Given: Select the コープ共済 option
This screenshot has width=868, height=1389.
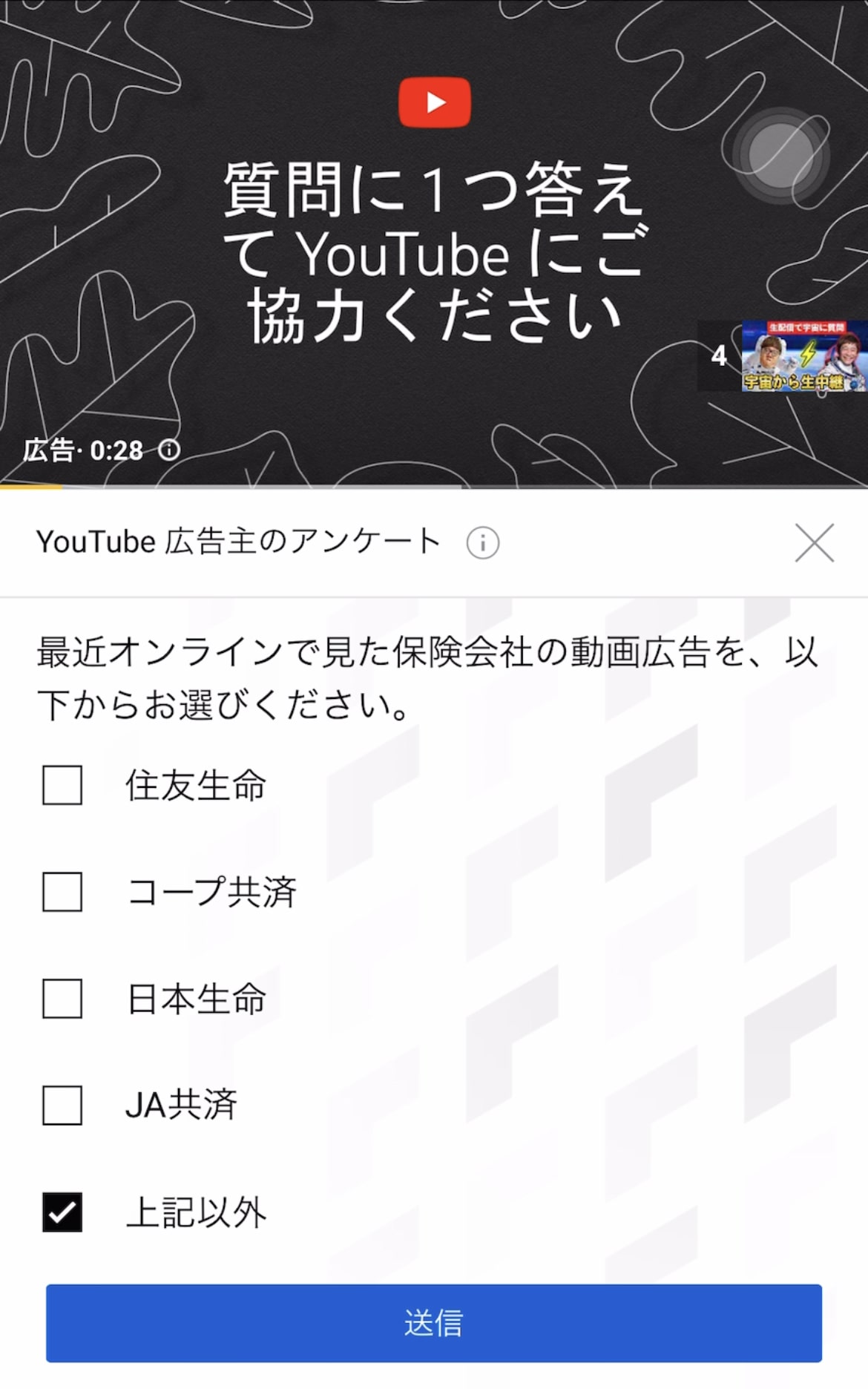Looking at the screenshot, I should pyautogui.click(x=62, y=892).
